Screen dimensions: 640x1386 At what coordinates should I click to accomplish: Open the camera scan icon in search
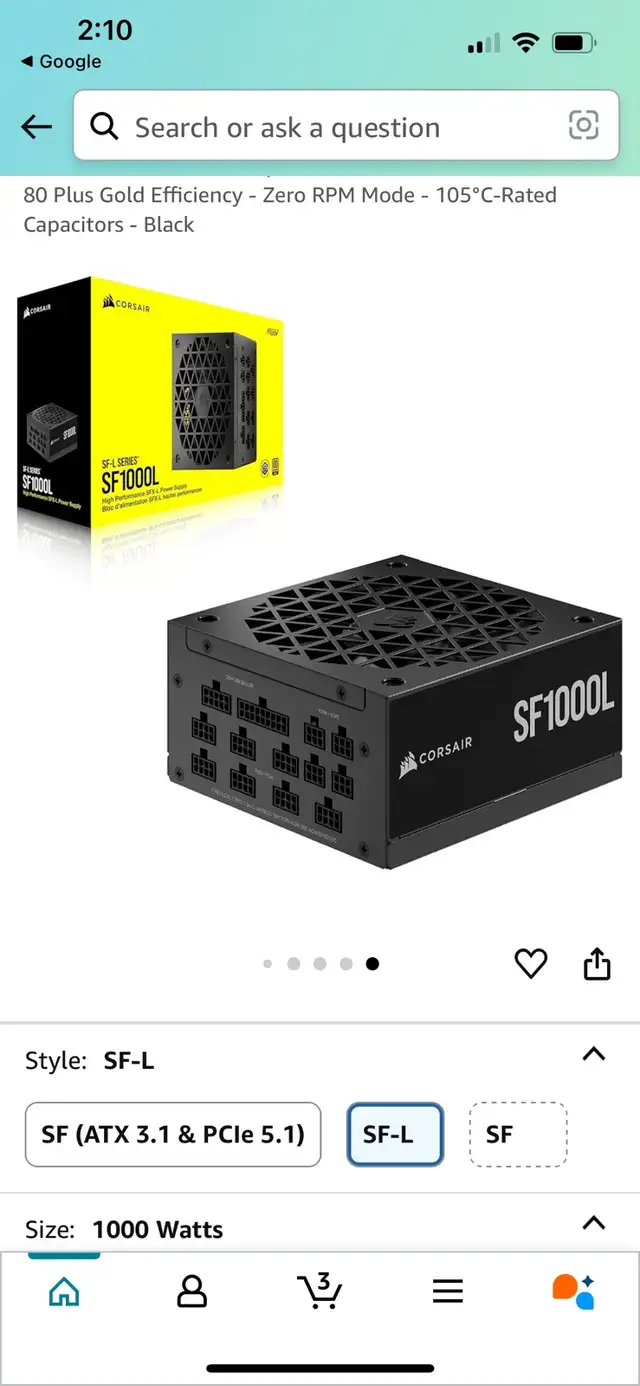pyautogui.click(x=584, y=125)
